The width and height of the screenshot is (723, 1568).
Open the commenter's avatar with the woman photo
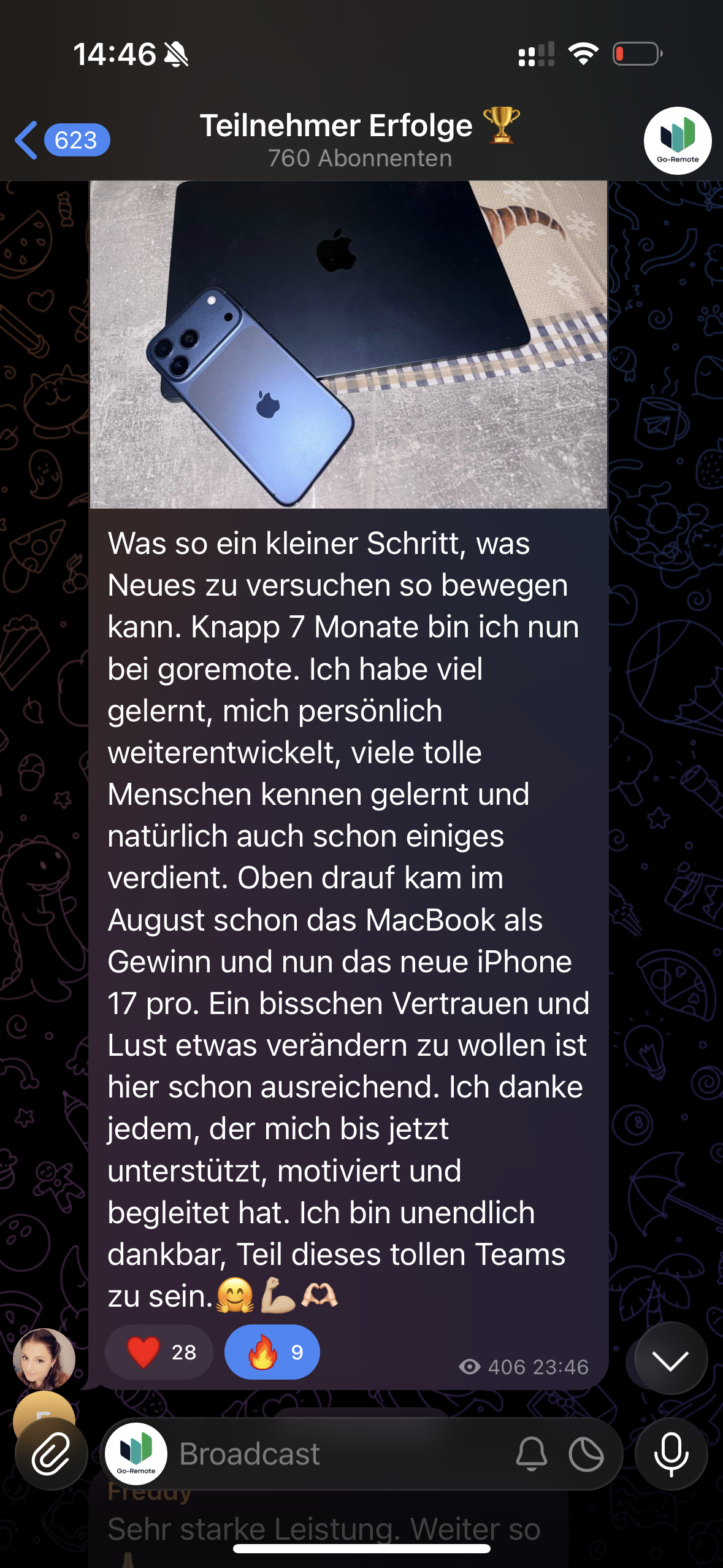tap(44, 1358)
